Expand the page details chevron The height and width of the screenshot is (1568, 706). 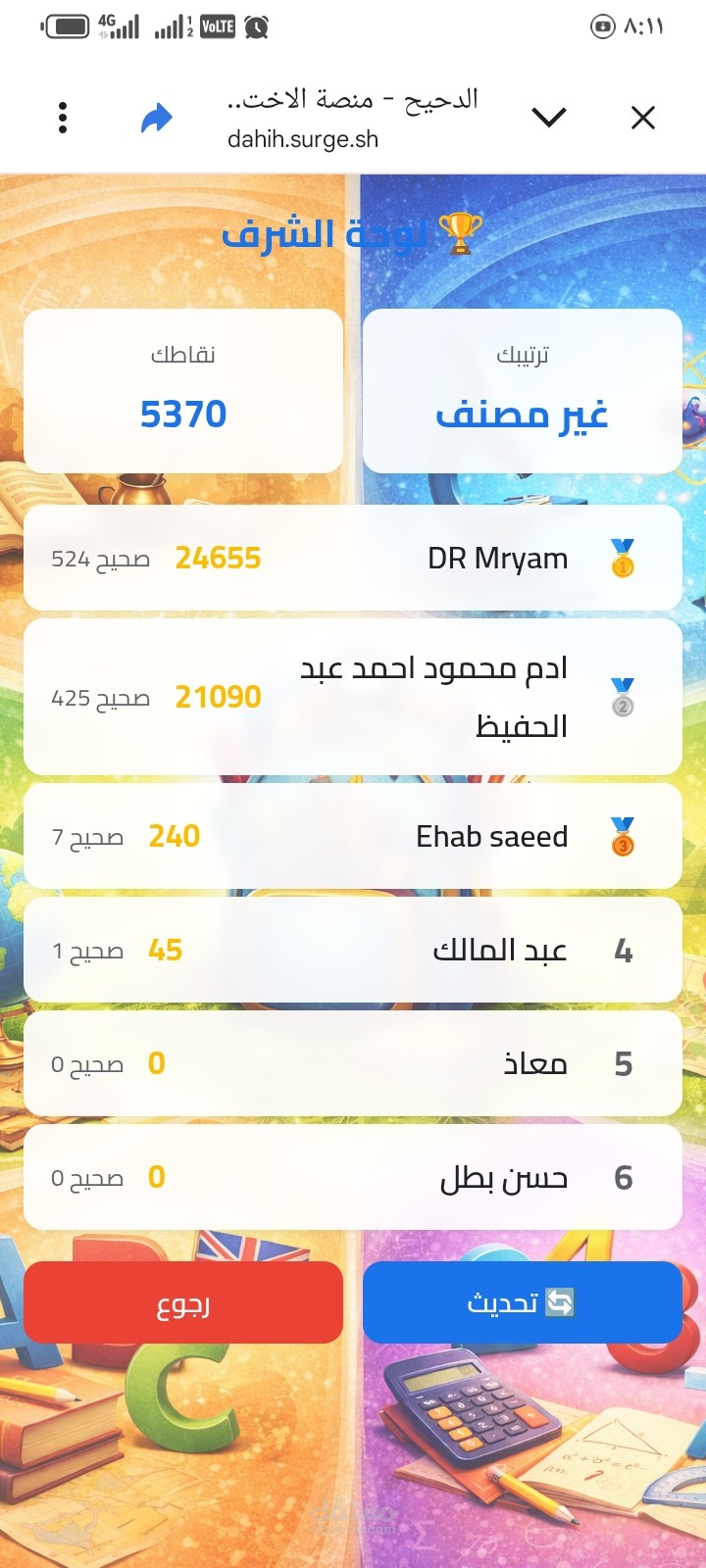549,119
